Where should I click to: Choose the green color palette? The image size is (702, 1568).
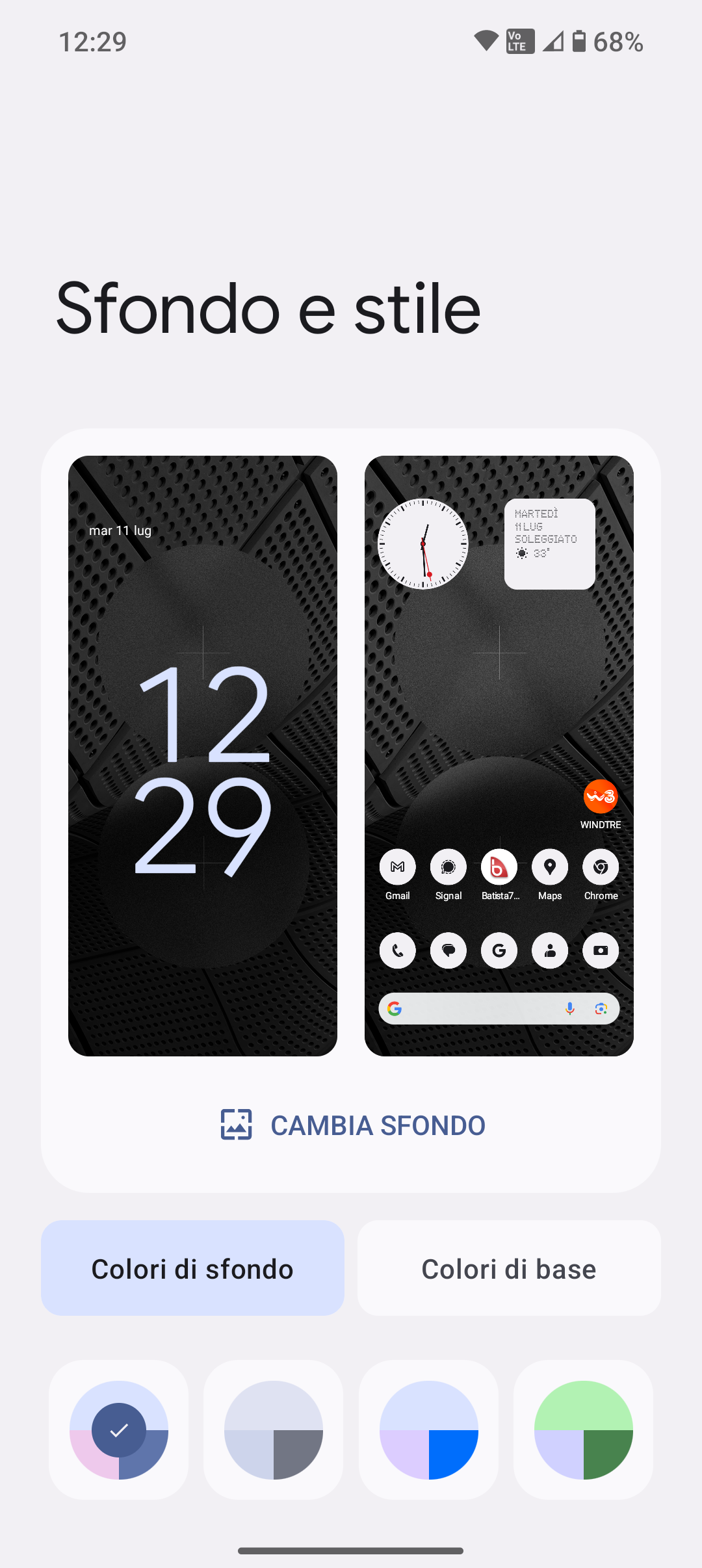point(583,1430)
